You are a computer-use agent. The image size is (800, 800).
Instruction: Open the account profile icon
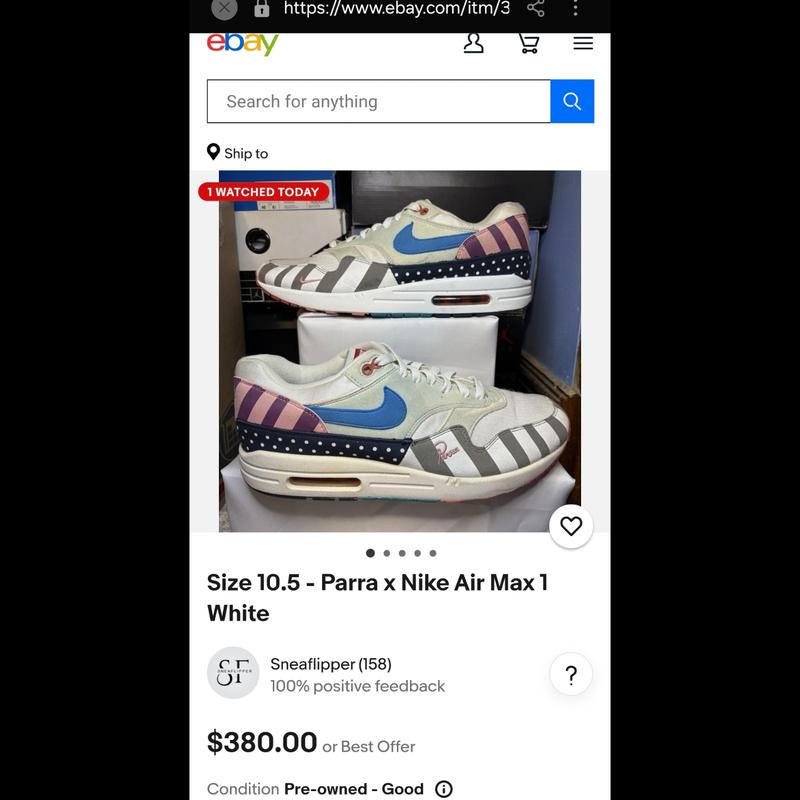[x=474, y=43]
